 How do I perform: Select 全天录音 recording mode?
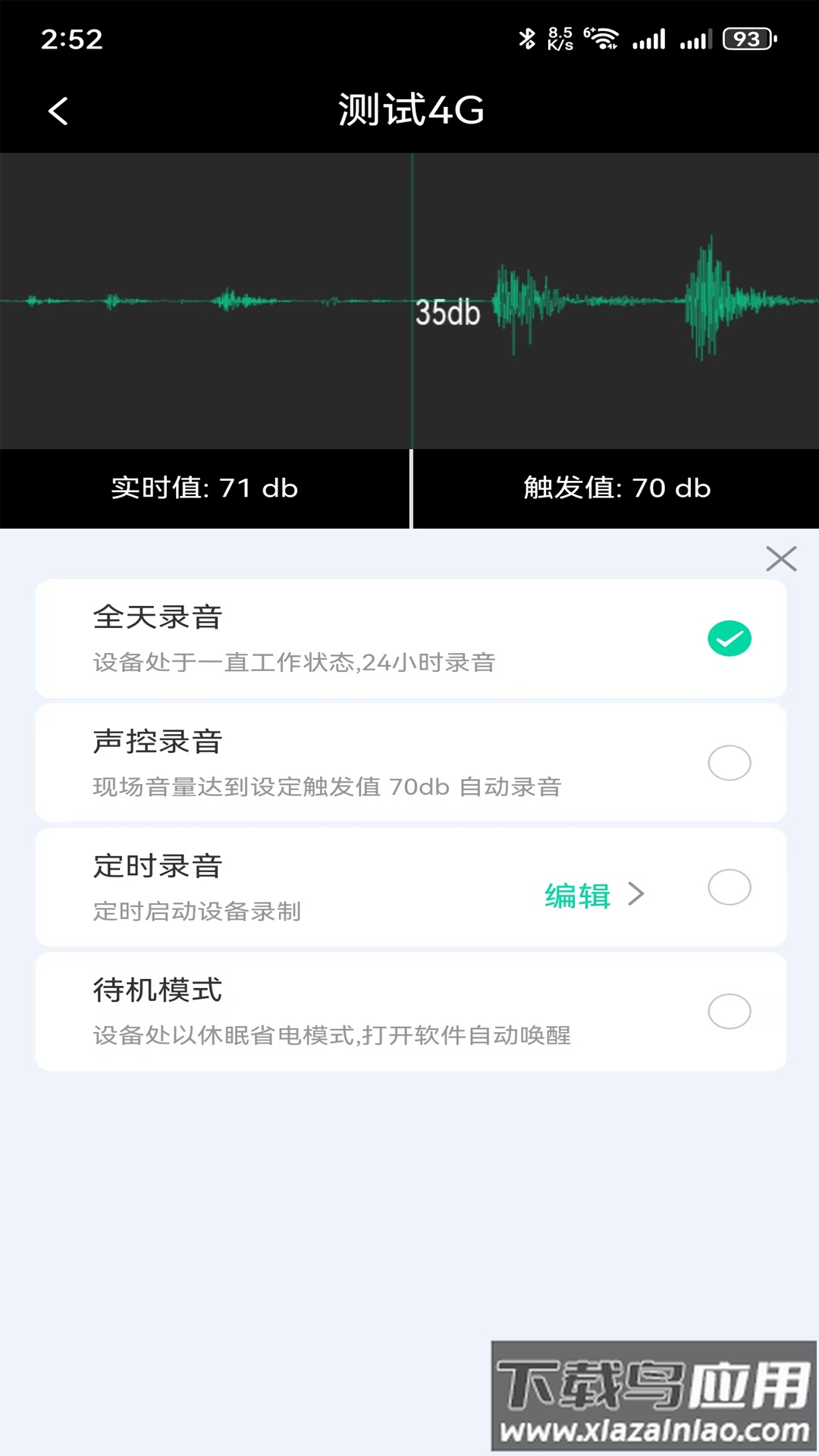pyautogui.click(x=729, y=639)
